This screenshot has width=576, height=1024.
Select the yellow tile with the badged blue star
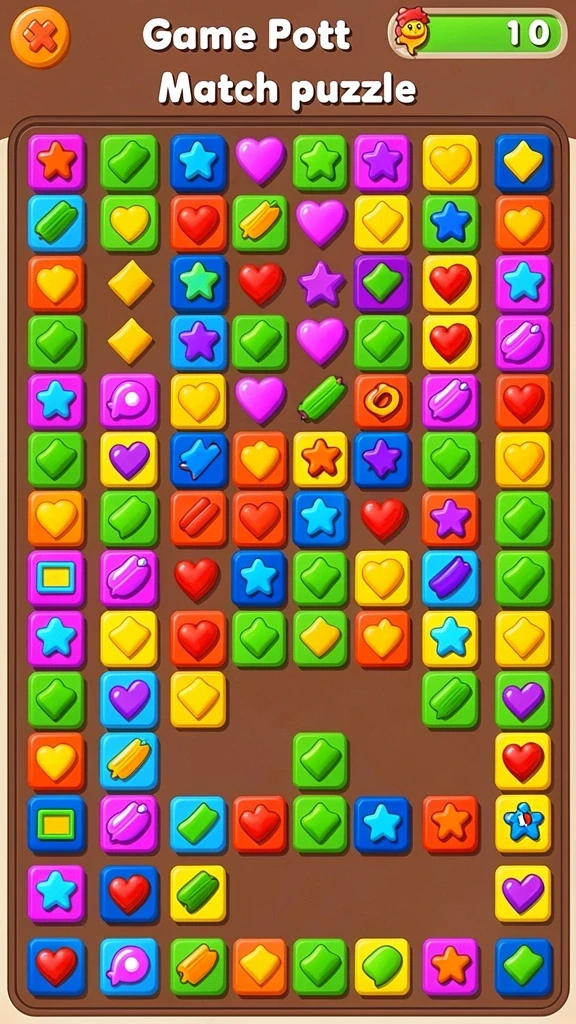[523, 824]
